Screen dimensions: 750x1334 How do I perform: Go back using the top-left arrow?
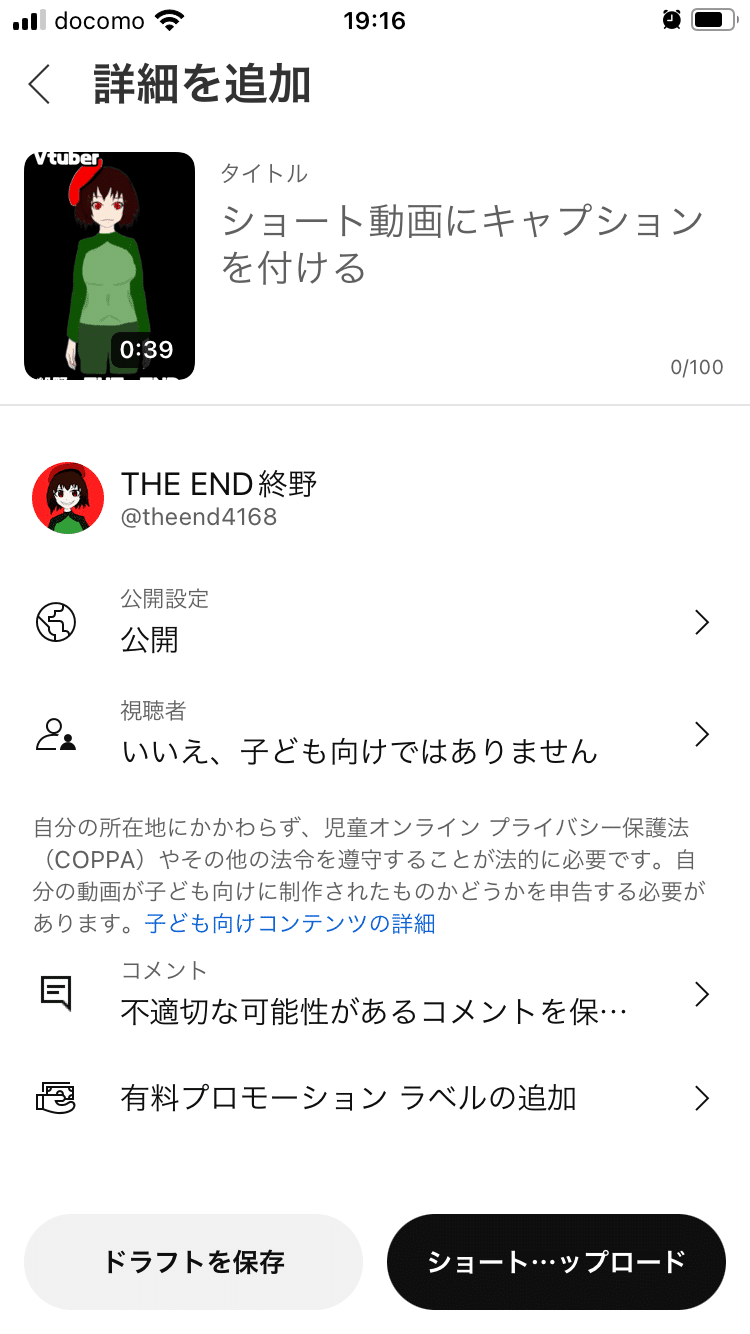(x=39, y=85)
